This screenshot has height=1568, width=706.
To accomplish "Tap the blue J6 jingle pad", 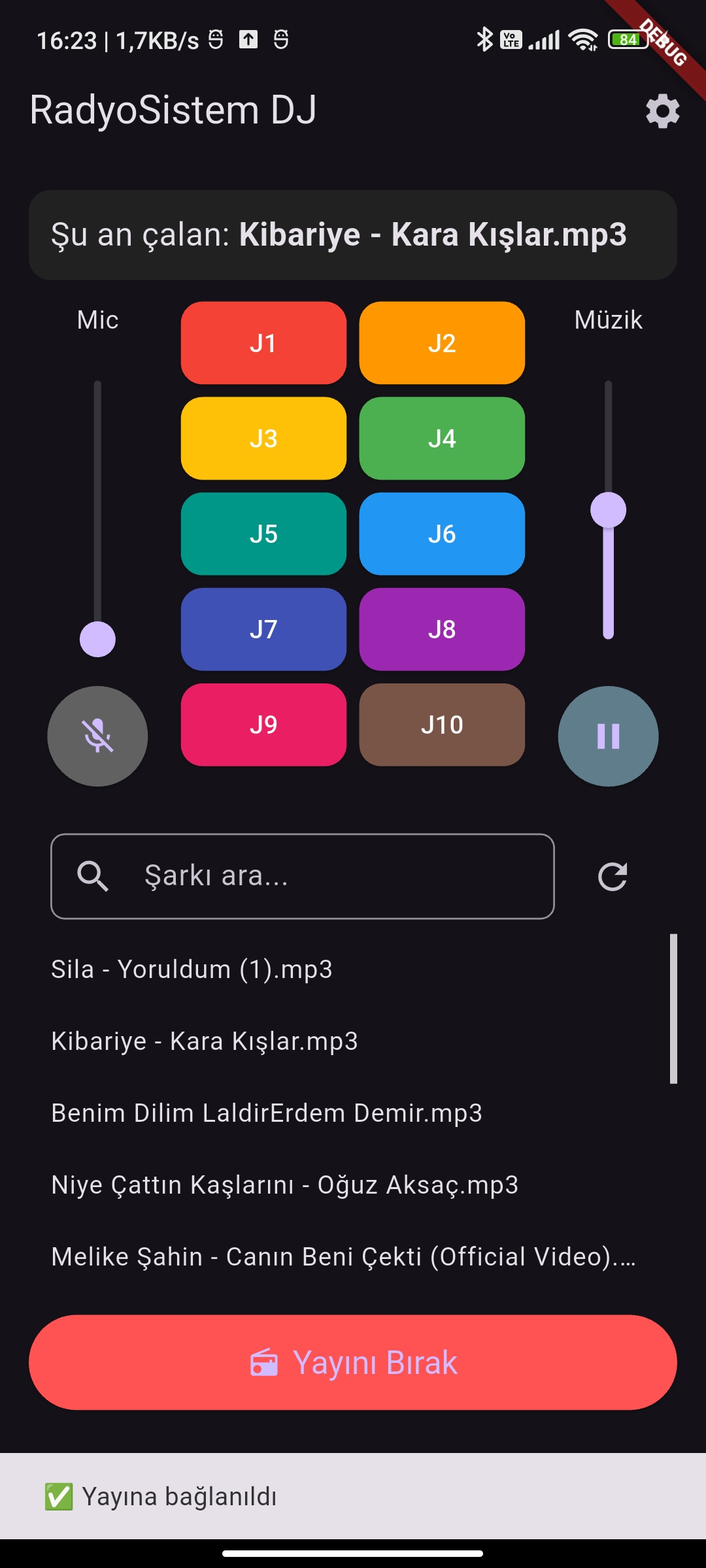I will [442, 534].
